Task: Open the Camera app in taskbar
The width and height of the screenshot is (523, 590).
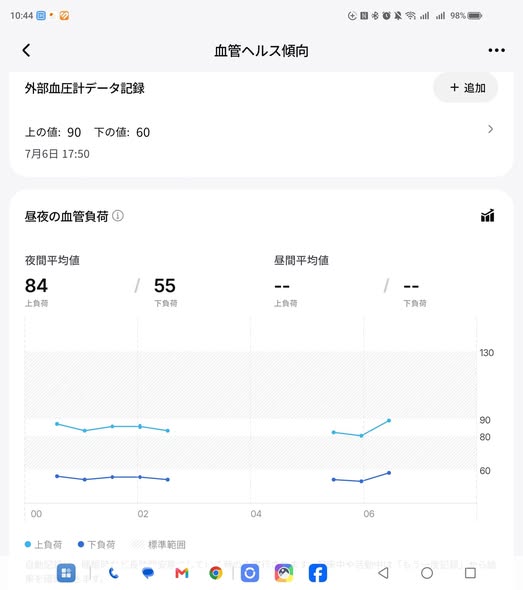Action: tap(250, 573)
